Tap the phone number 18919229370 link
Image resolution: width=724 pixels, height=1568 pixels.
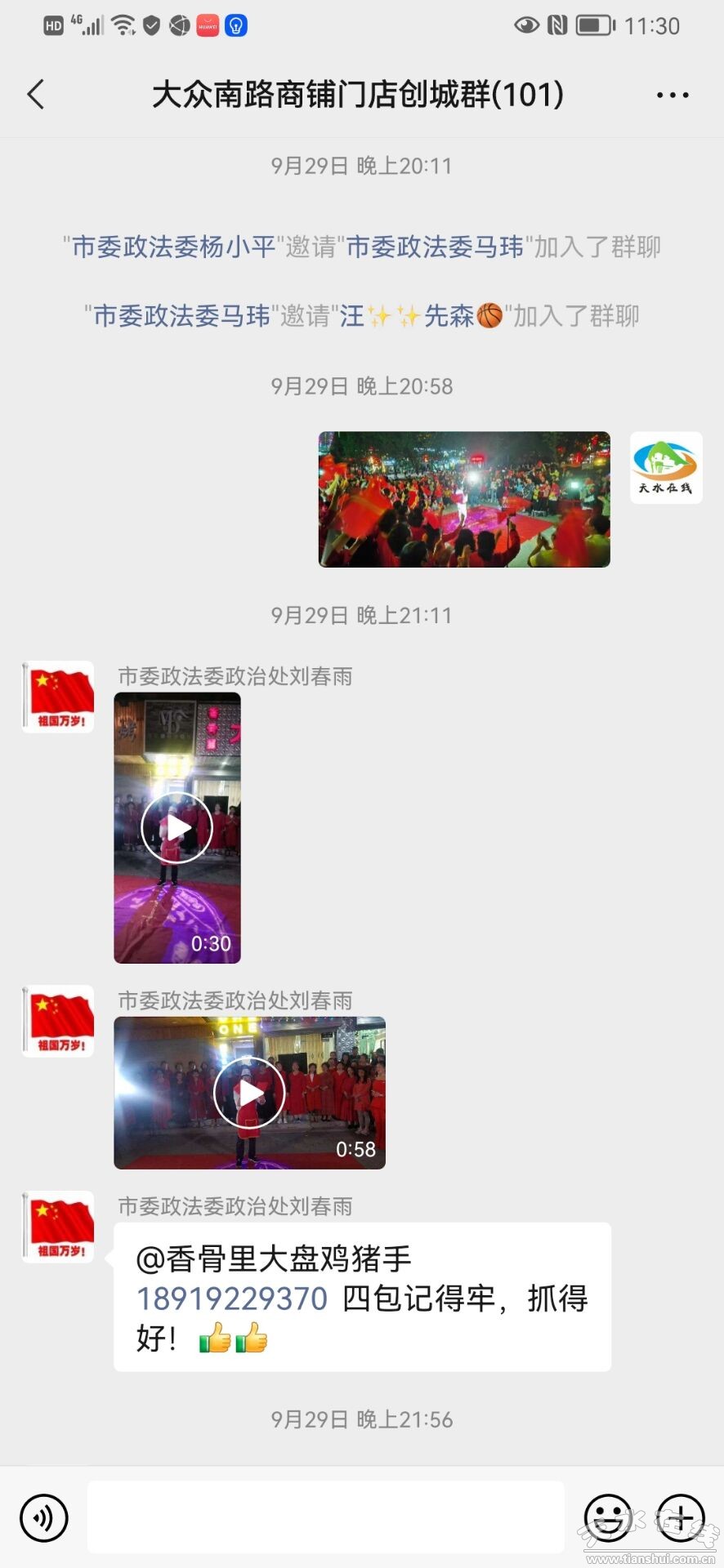click(x=232, y=1298)
